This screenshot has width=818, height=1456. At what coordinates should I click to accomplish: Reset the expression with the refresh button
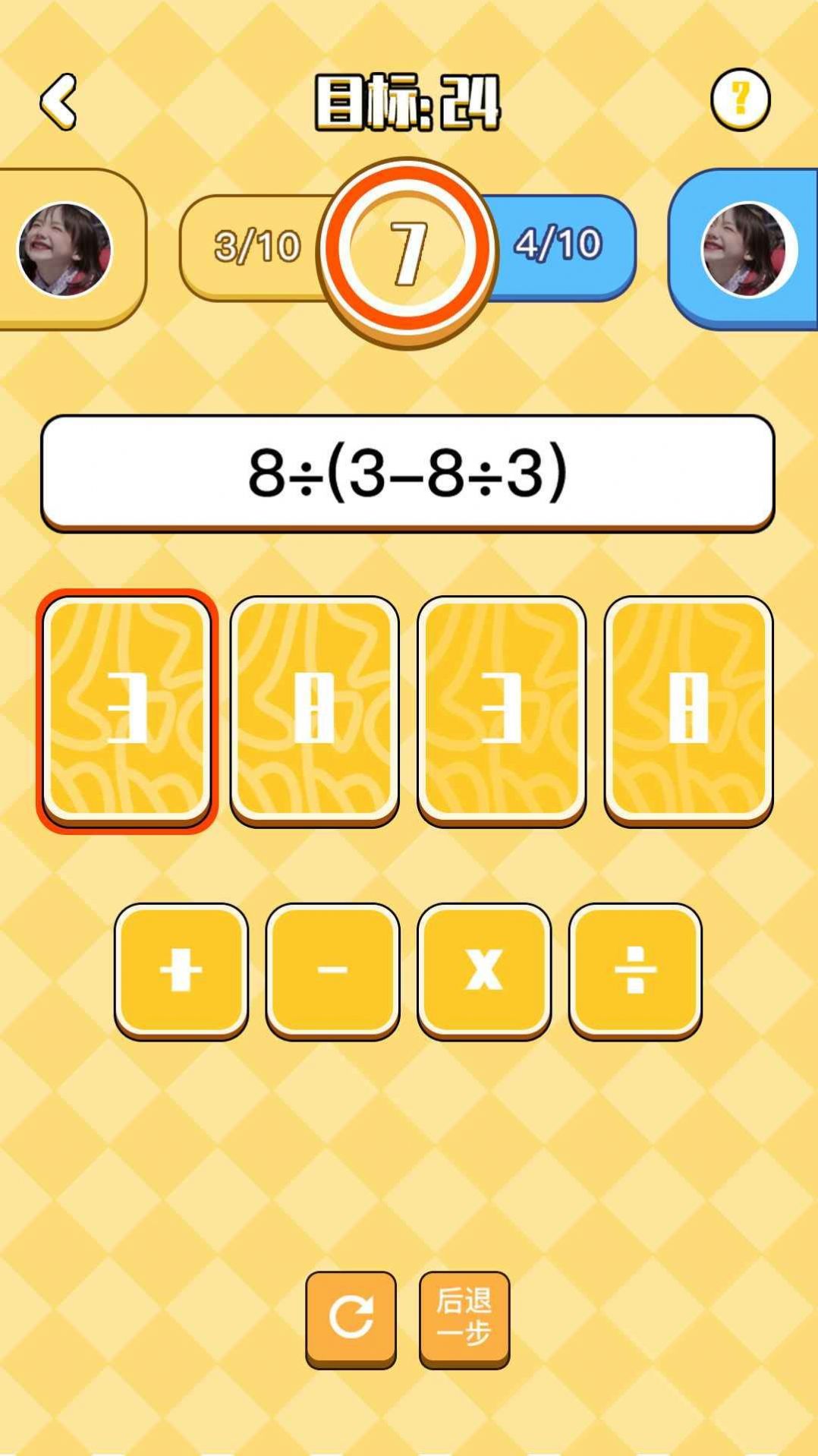[x=351, y=1318]
